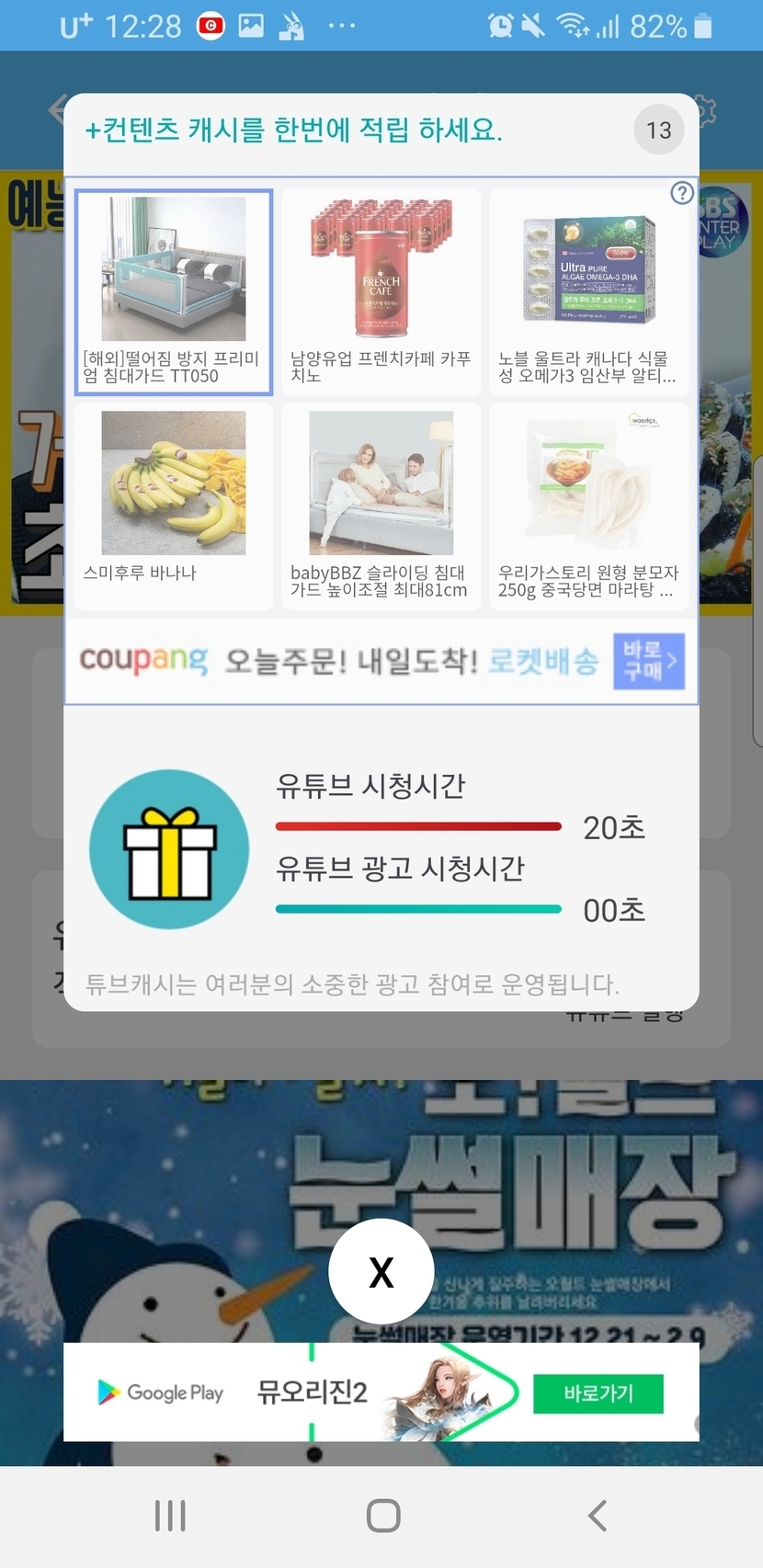763x1568 pixels.
Task: Close the popup with the X button
Action: 381,1272
